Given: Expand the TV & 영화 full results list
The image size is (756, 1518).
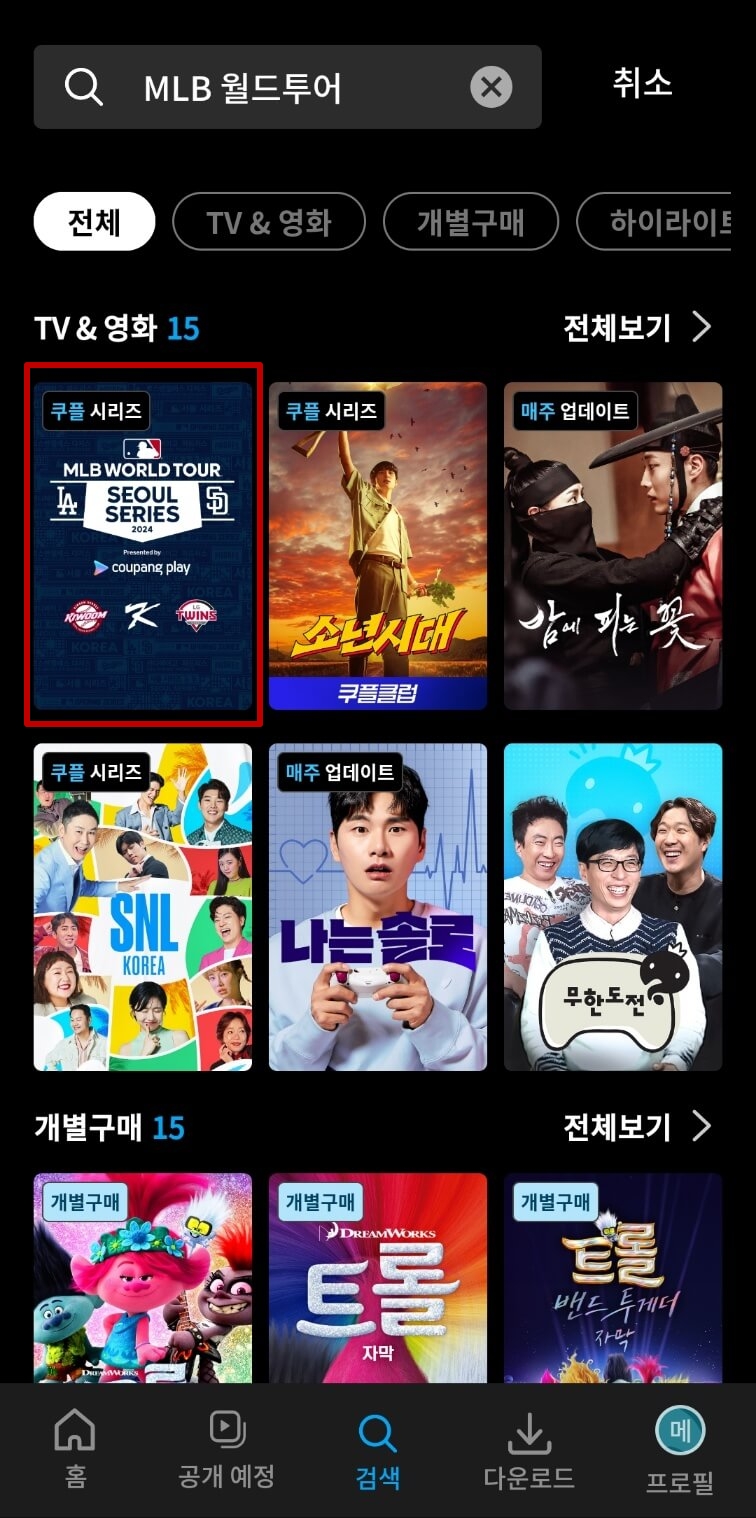Looking at the screenshot, I should click(650, 326).
